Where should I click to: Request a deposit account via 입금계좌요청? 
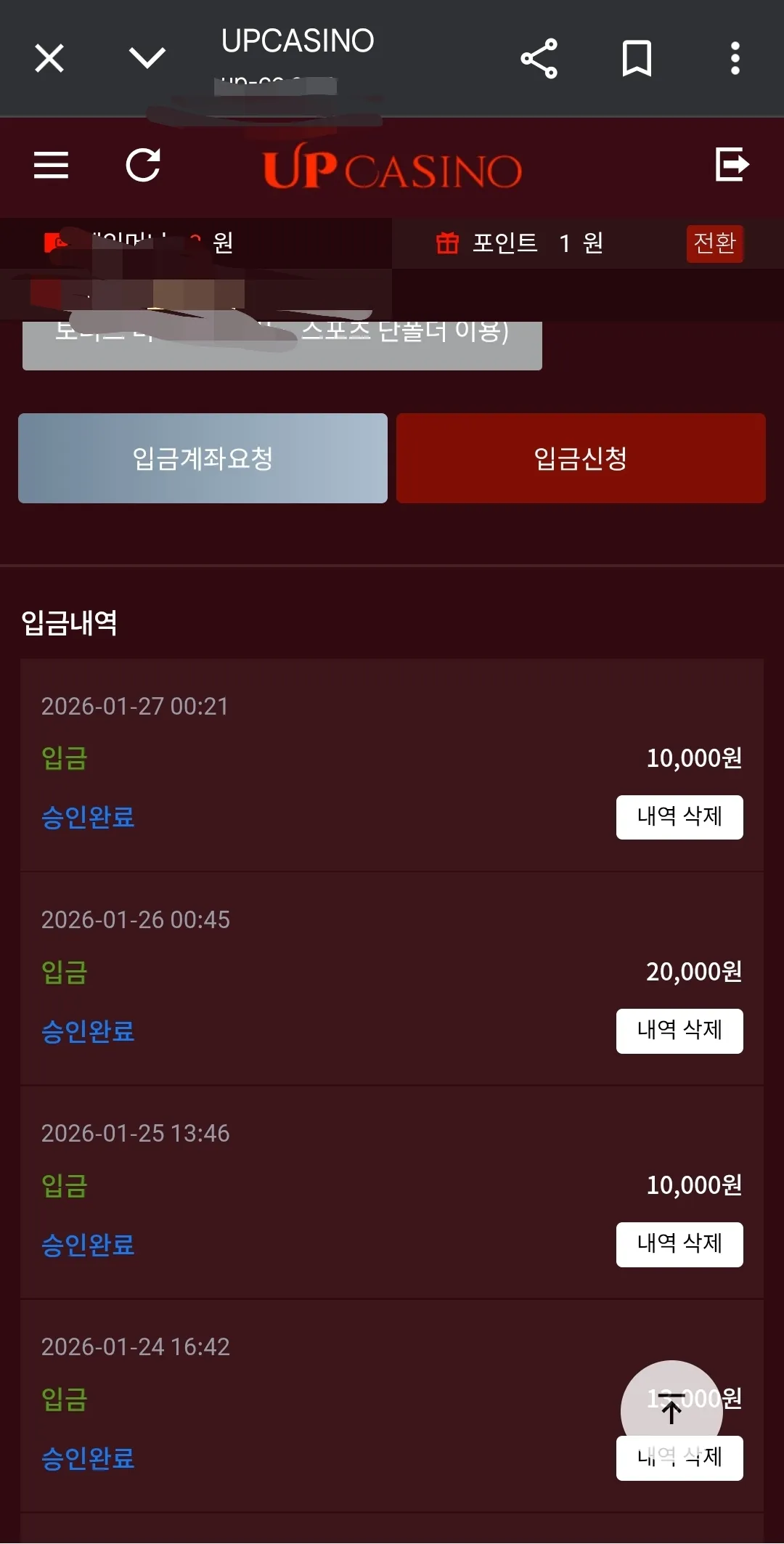(x=203, y=458)
